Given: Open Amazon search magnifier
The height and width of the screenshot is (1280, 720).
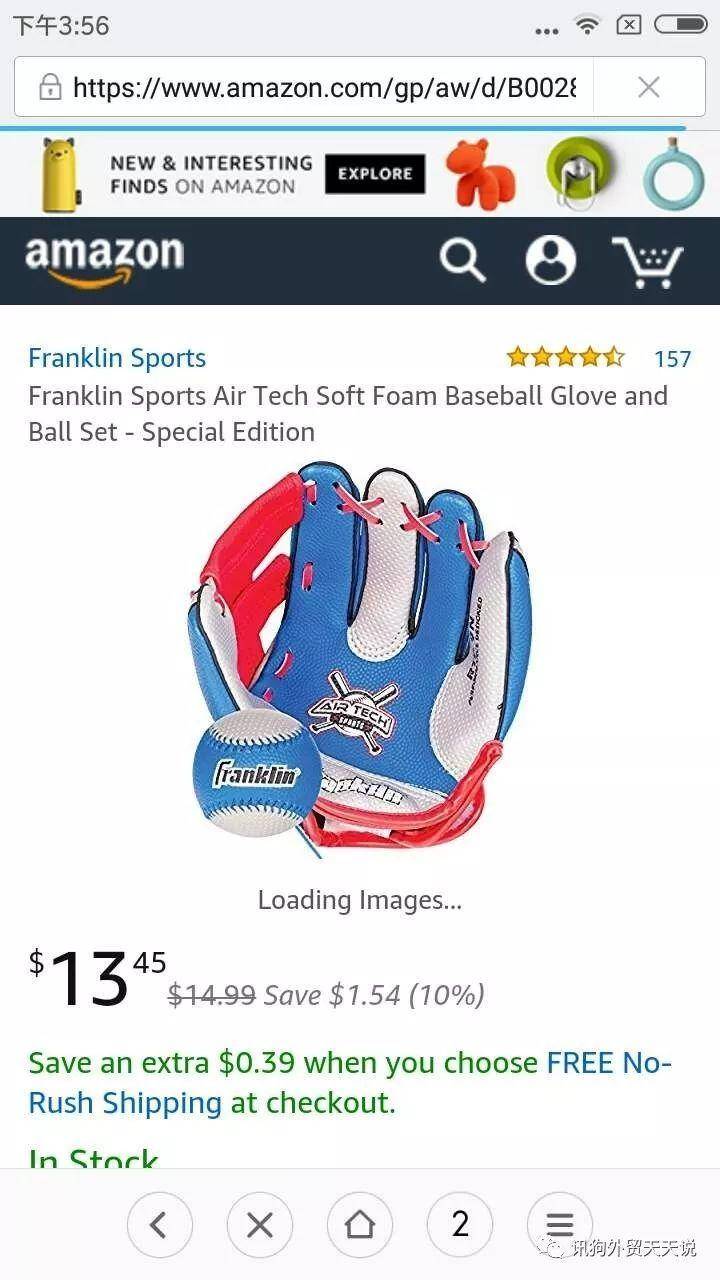Looking at the screenshot, I should click(x=462, y=261).
